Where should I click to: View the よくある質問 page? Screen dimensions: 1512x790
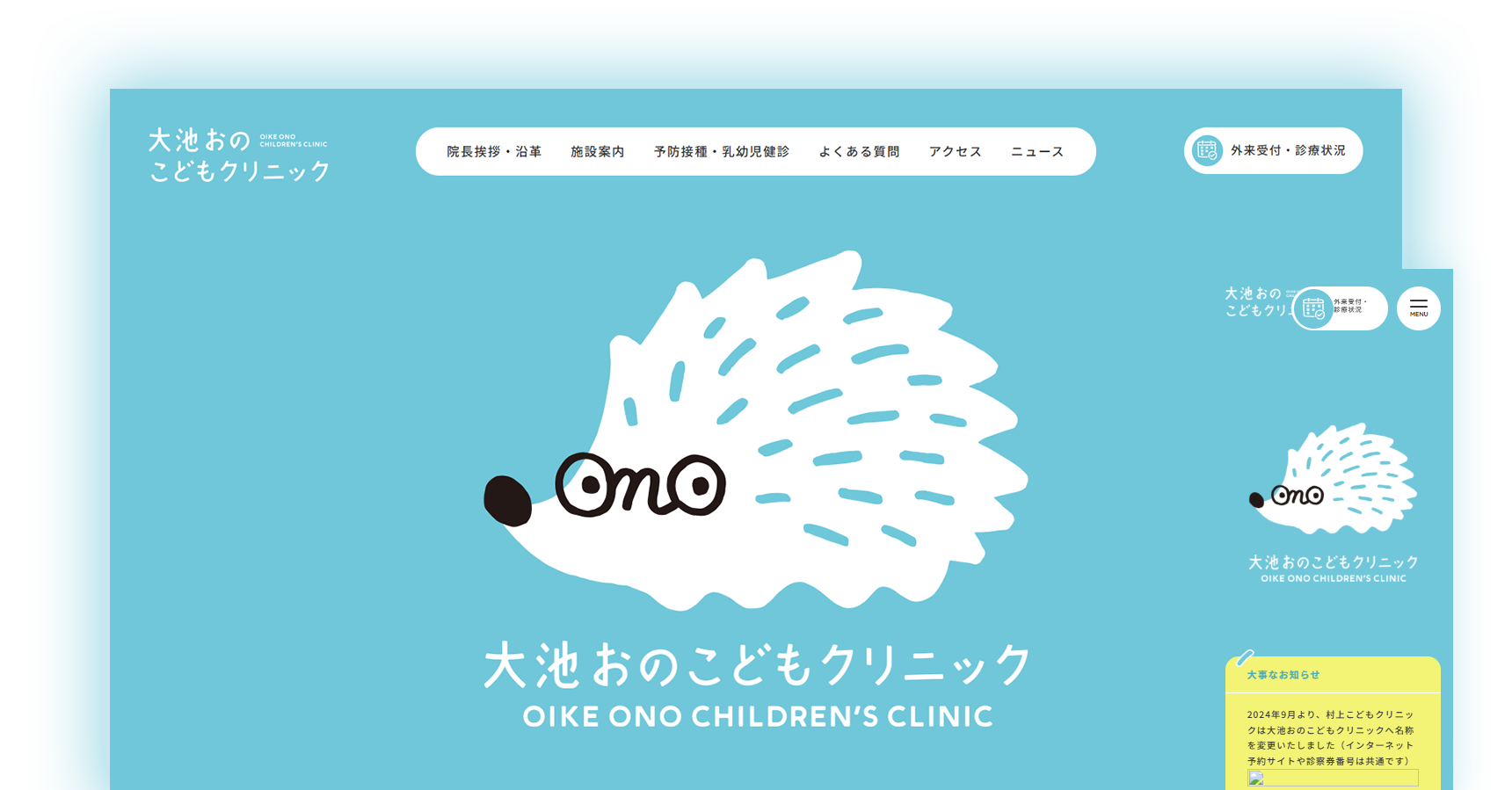[859, 151]
